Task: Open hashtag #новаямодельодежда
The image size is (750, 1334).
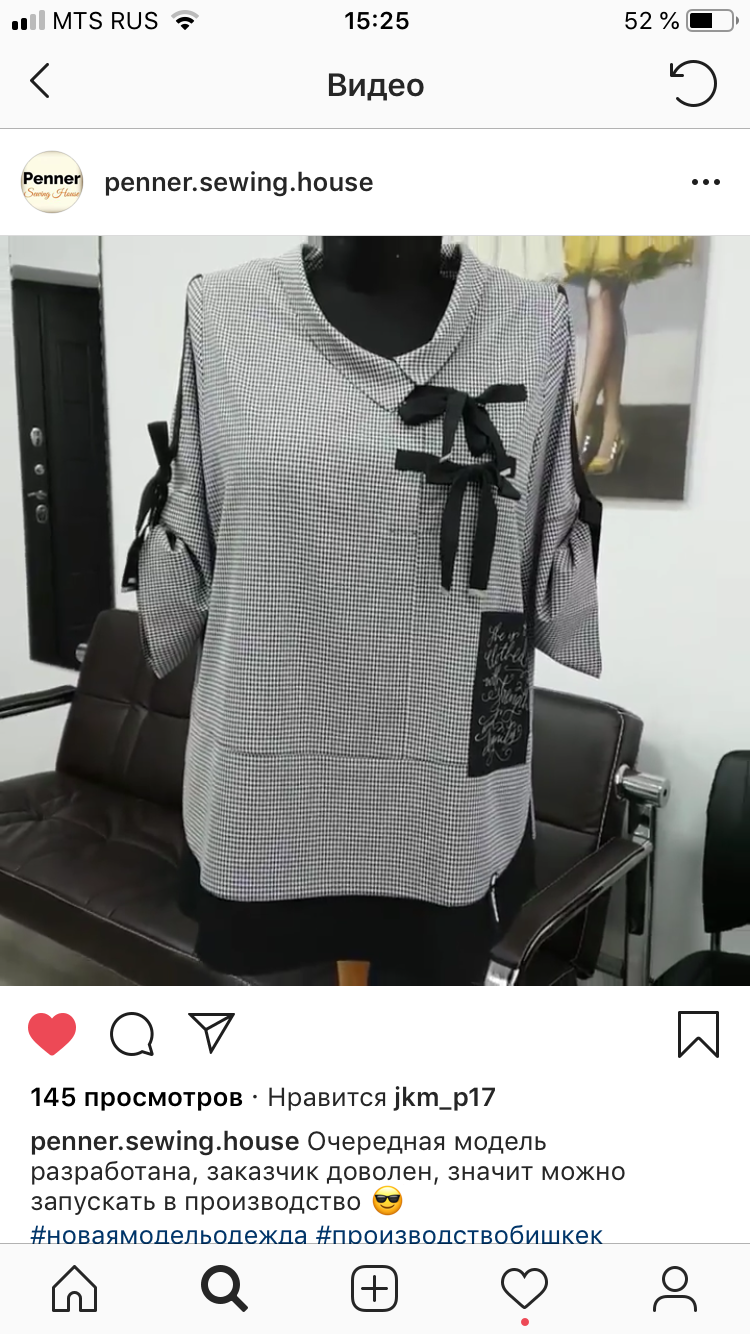Action: pyautogui.click(x=169, y=1234)
